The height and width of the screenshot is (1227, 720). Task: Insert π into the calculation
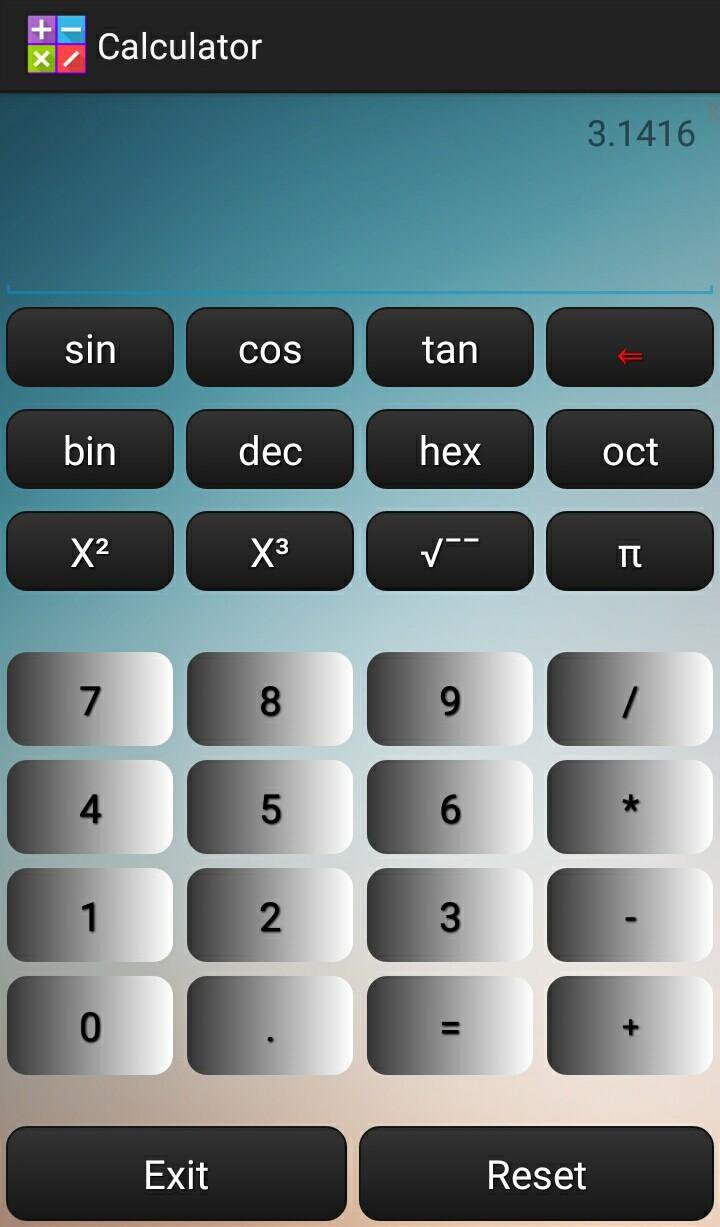(x=629, y=551)
